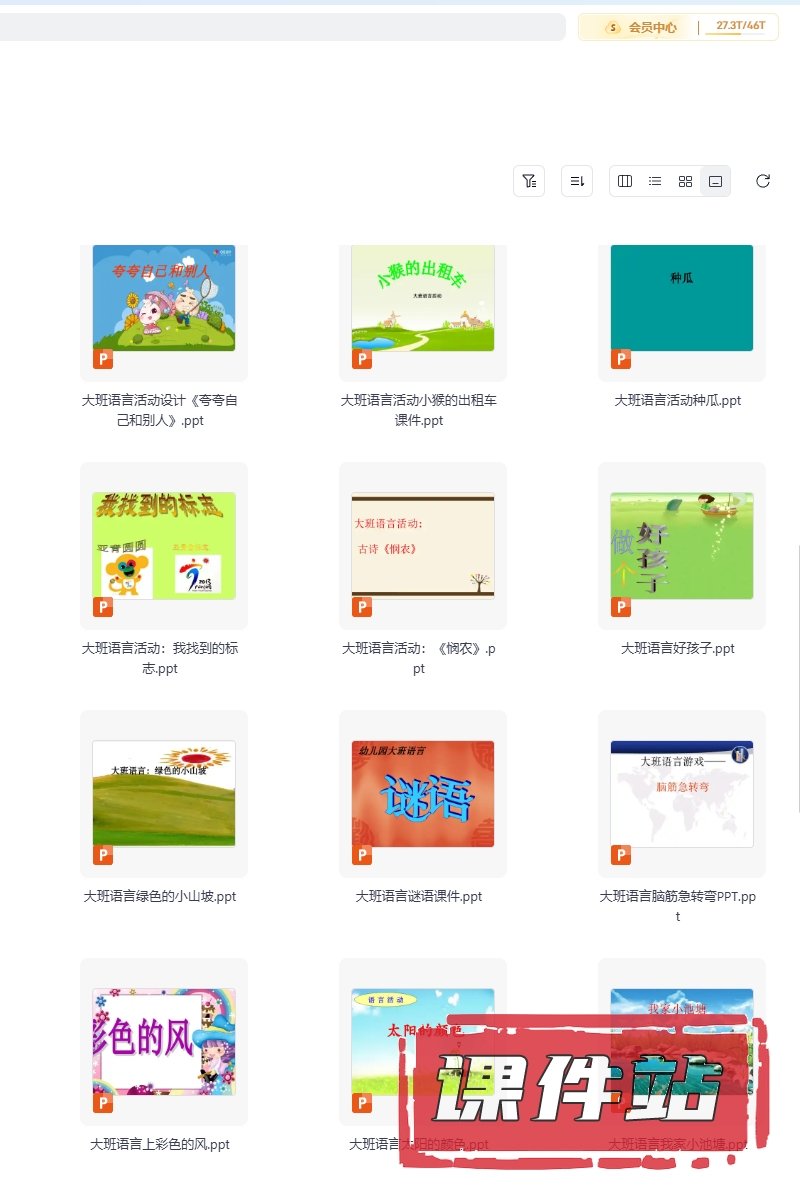This screenshot has height=1200, width=800.
Task: Refresh the file list
Action: (x=763, y=181)
